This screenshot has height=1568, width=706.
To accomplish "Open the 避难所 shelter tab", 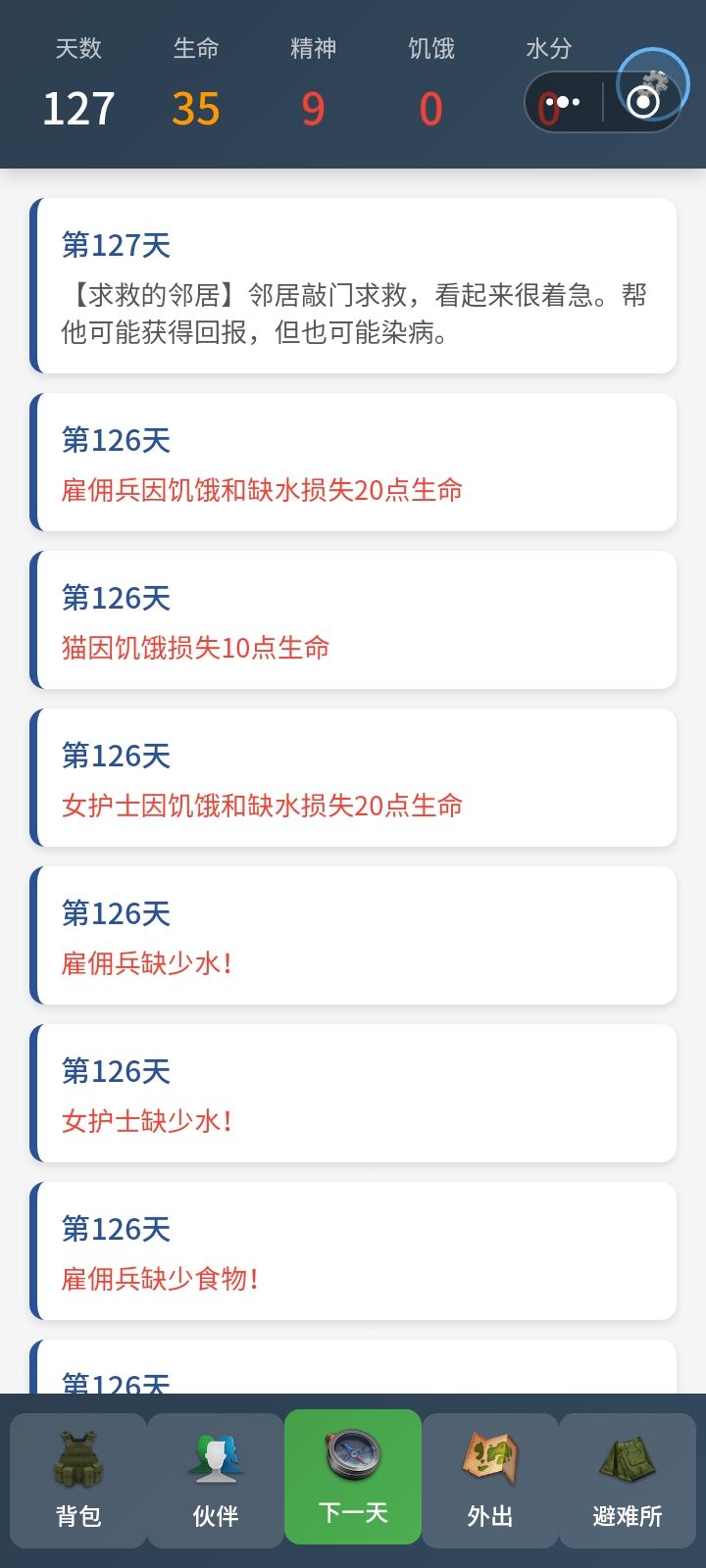I will coord(628,1480).
